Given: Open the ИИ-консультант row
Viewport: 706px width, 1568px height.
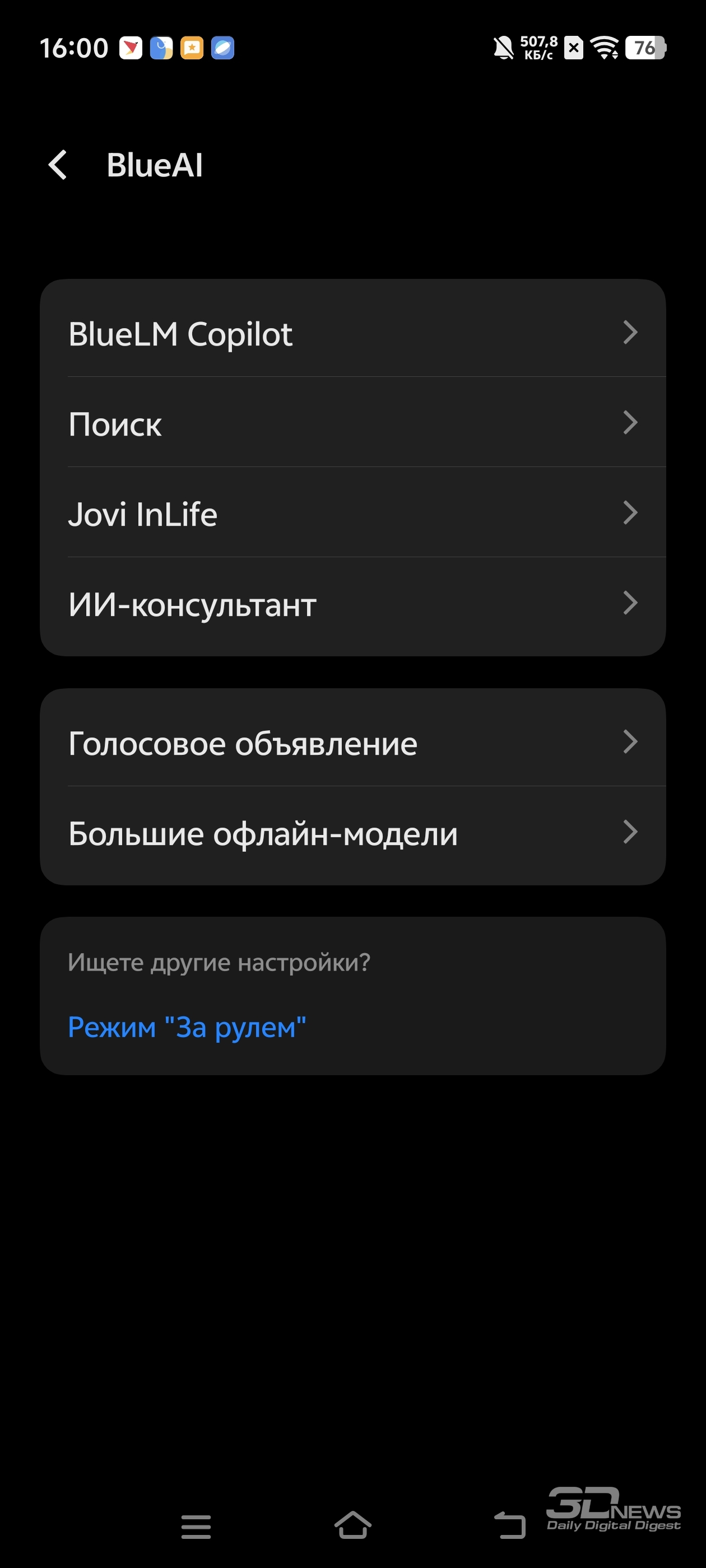Looking at the screenshot, I should tap(352, 604).
